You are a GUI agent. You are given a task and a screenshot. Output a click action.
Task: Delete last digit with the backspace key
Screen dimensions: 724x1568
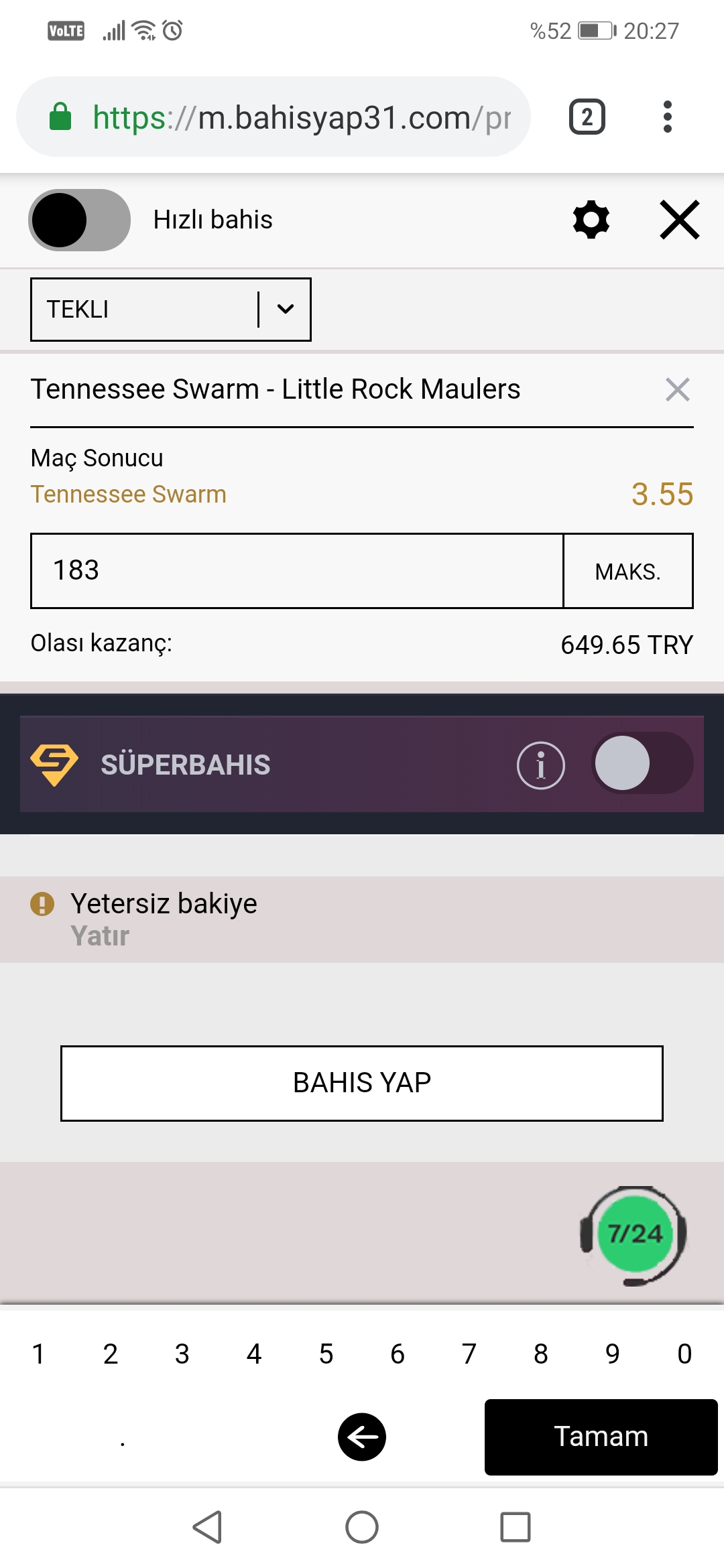[362, 1437]
